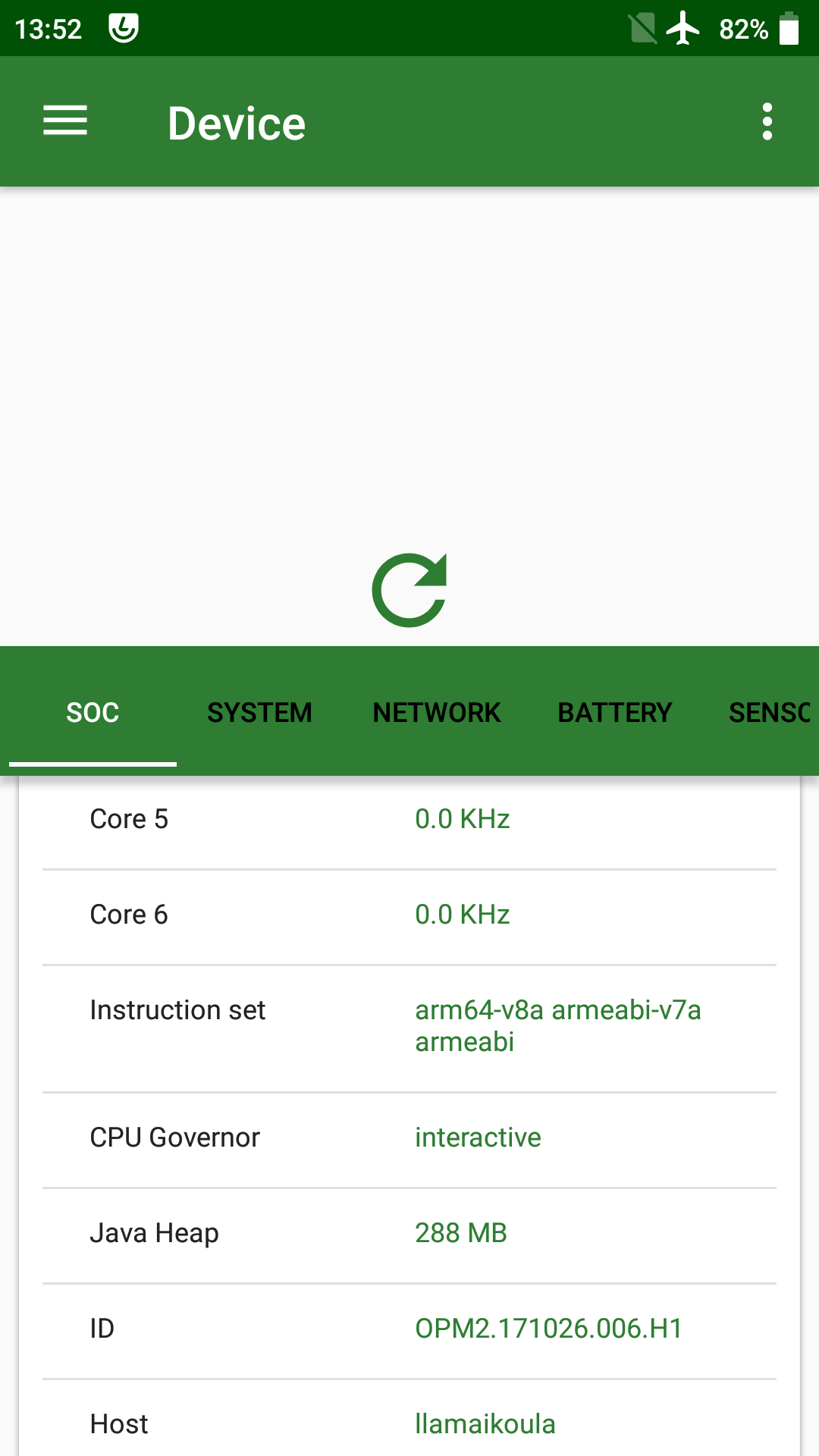Screen dimensions: 819x1456
Task: Open the Battery tab
Action: pos(614,712)
